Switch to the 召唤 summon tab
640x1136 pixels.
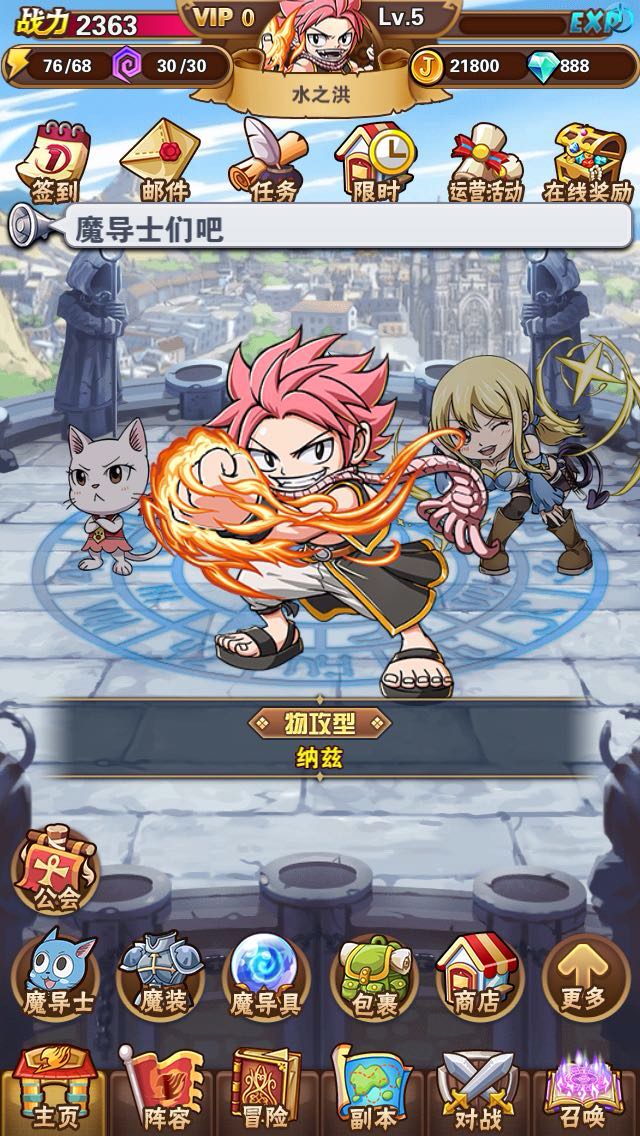tap(585, 1088)
